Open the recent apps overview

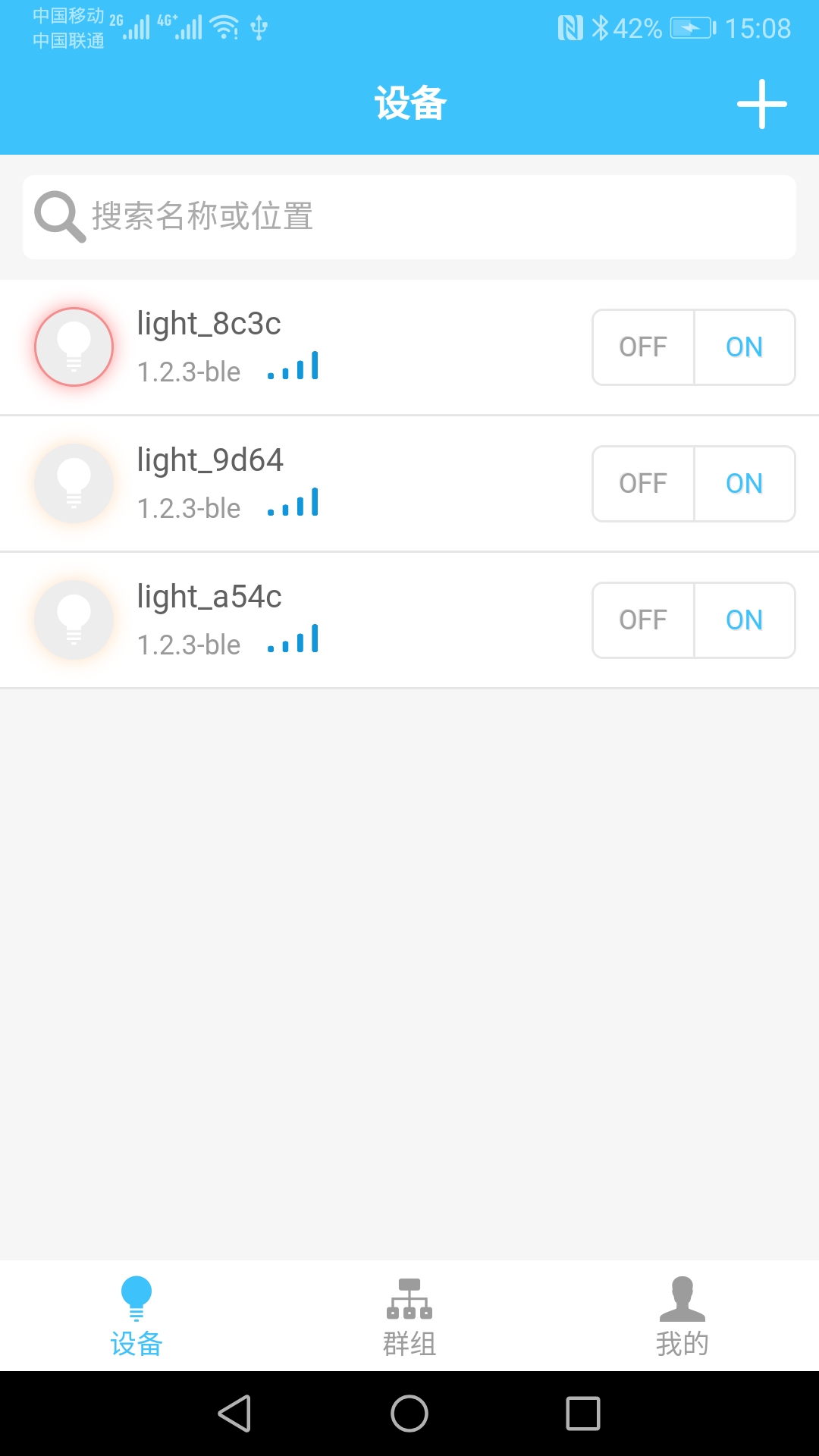coord(583,1414)
